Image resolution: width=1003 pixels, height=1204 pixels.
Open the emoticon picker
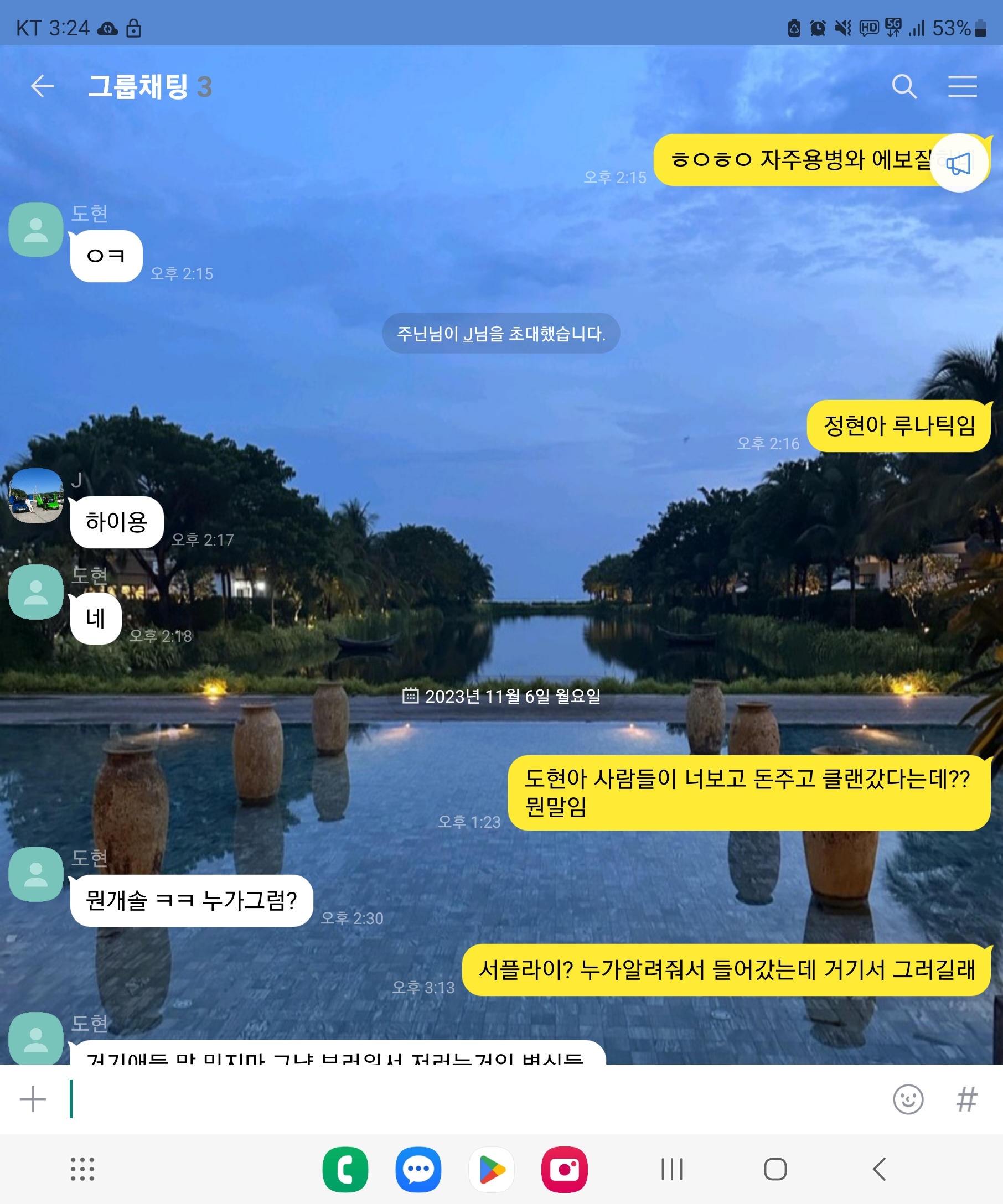(908, 1099)
